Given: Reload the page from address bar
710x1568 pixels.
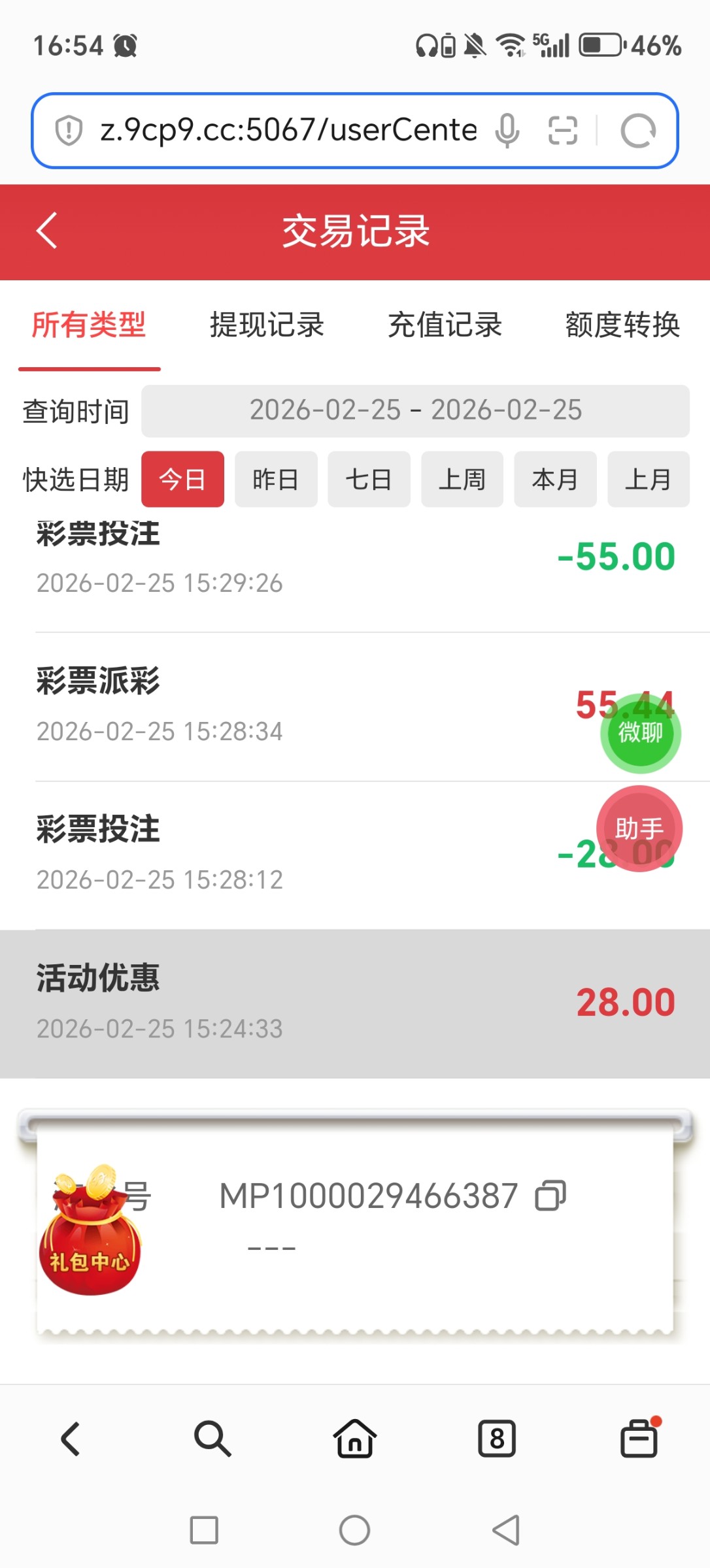Looking at the screenshot, I should [637, 131].
